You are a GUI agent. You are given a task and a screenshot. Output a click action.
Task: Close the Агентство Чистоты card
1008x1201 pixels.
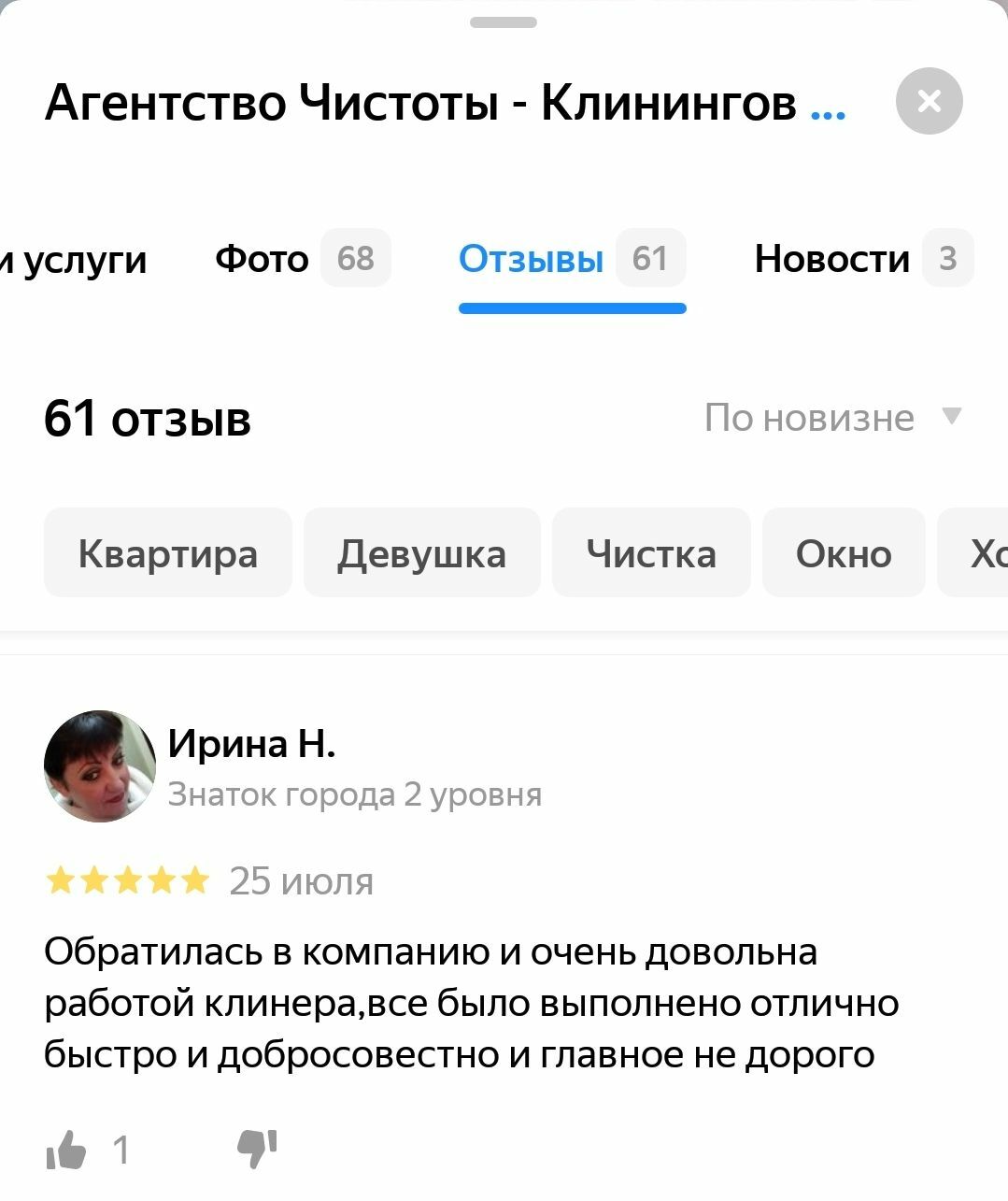(929, 101)
